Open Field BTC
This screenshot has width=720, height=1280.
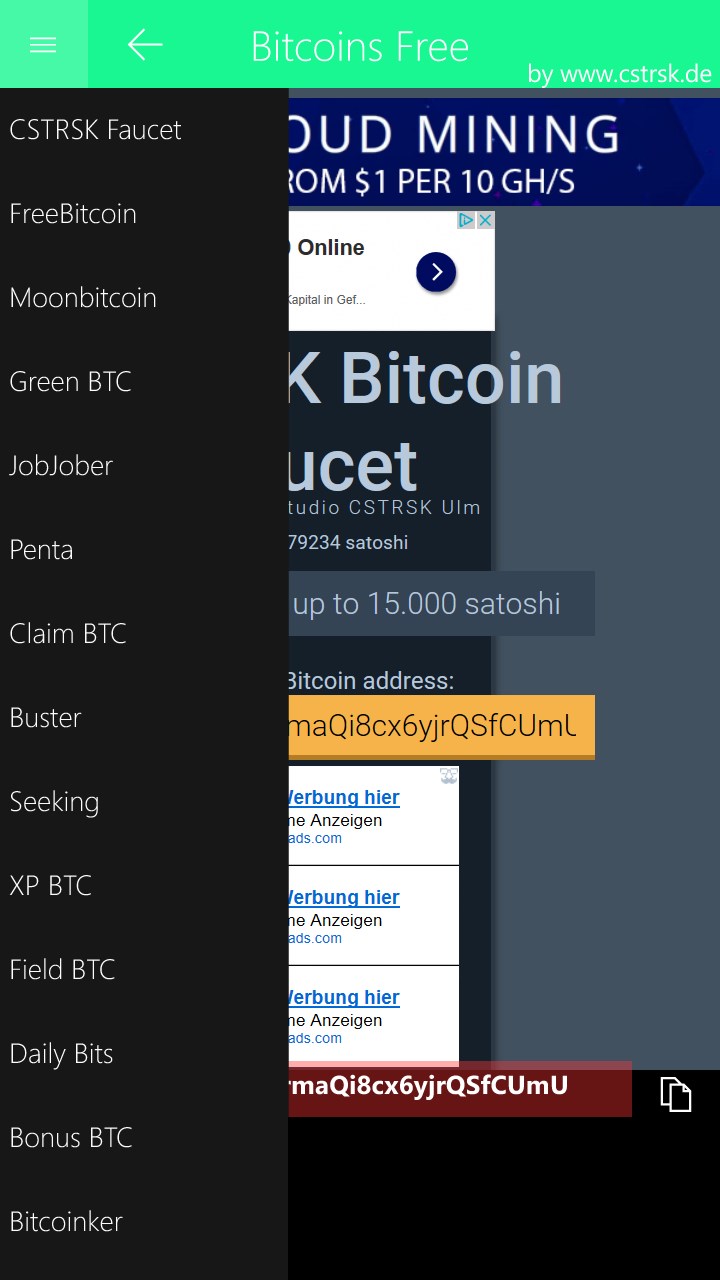coord(62,970)
